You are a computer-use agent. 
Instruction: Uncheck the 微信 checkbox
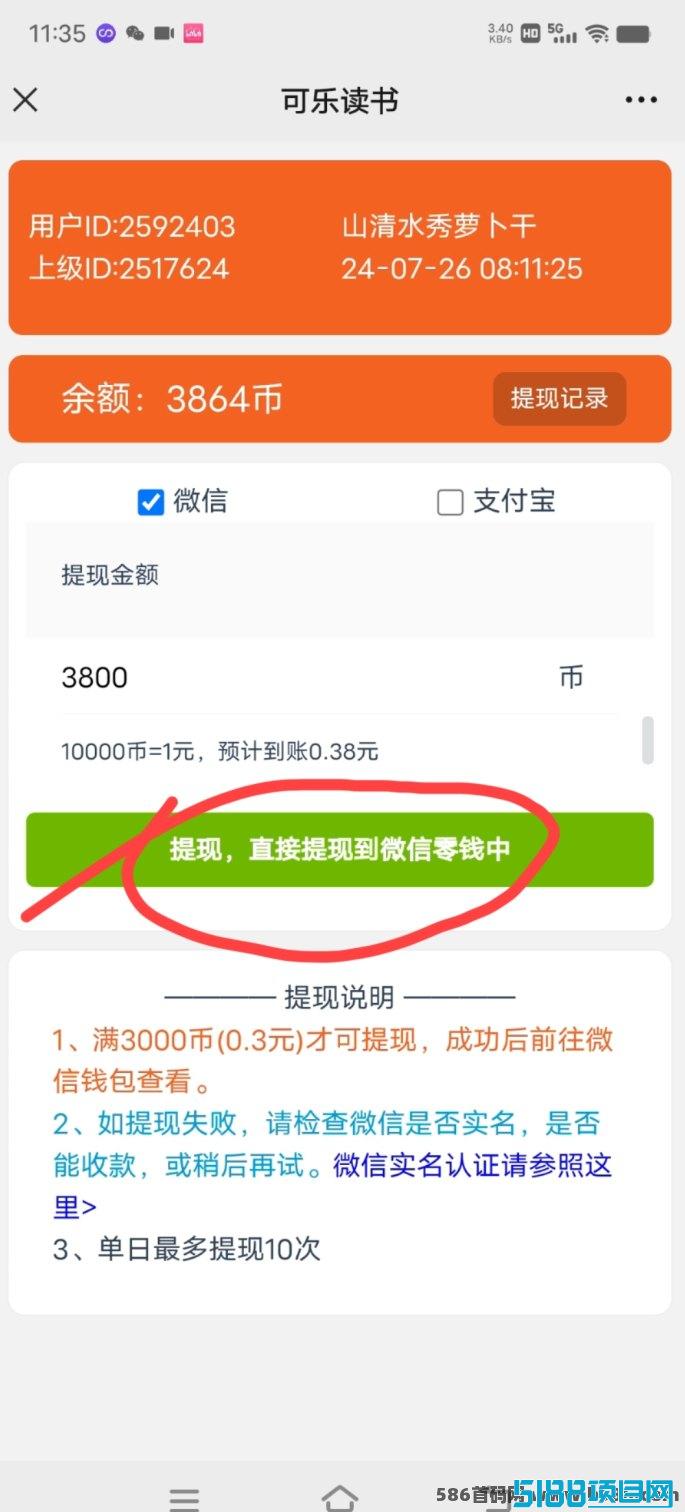pos(150,502)
